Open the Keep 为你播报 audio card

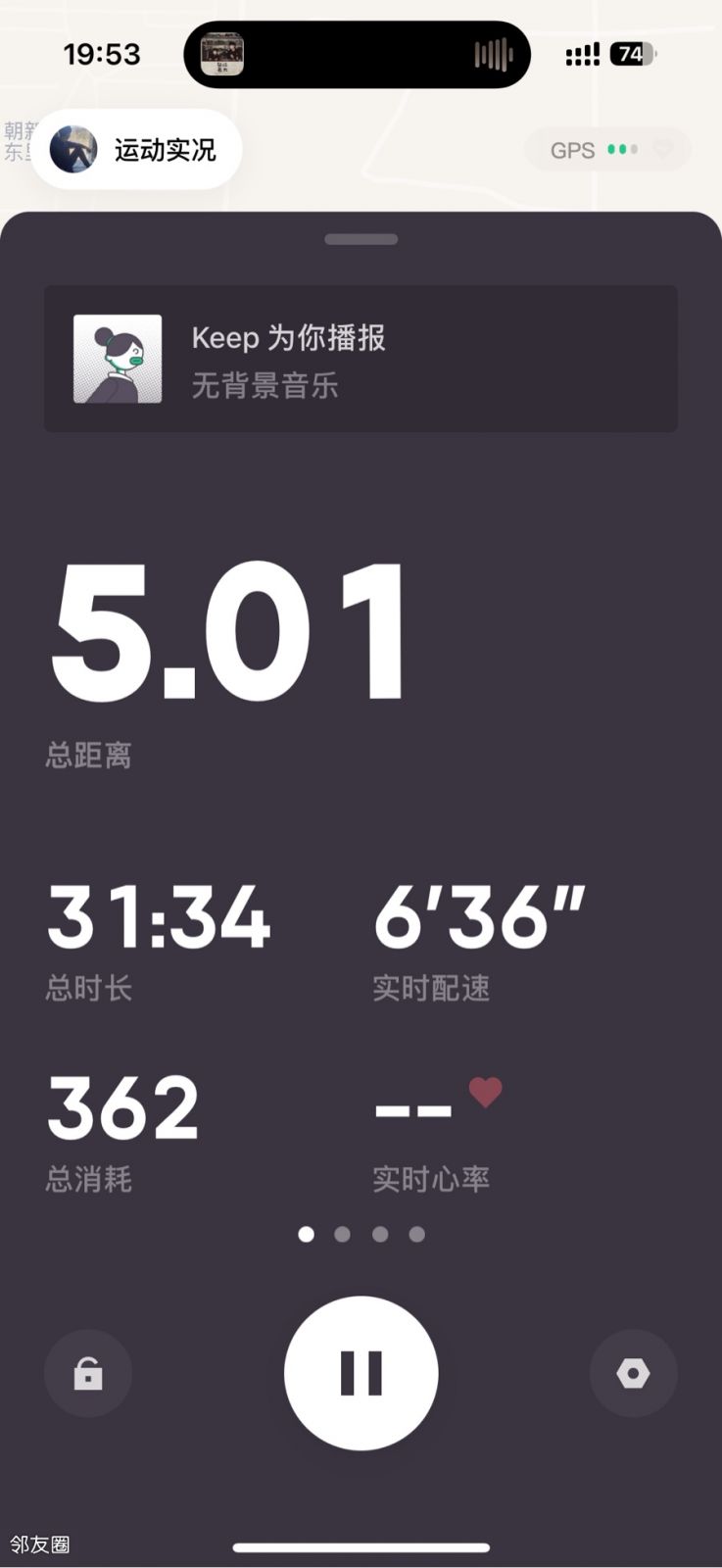tap(361, 359)
